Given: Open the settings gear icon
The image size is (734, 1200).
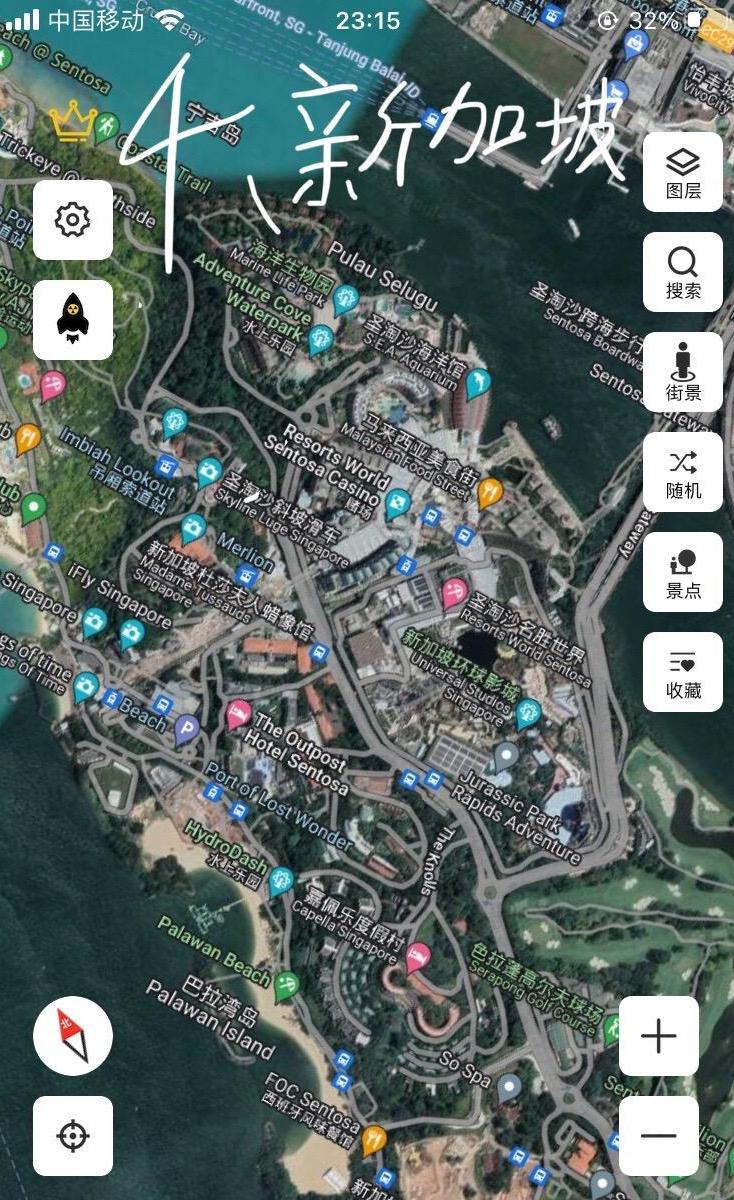Looking at the screenshot, I should [72, 220].
